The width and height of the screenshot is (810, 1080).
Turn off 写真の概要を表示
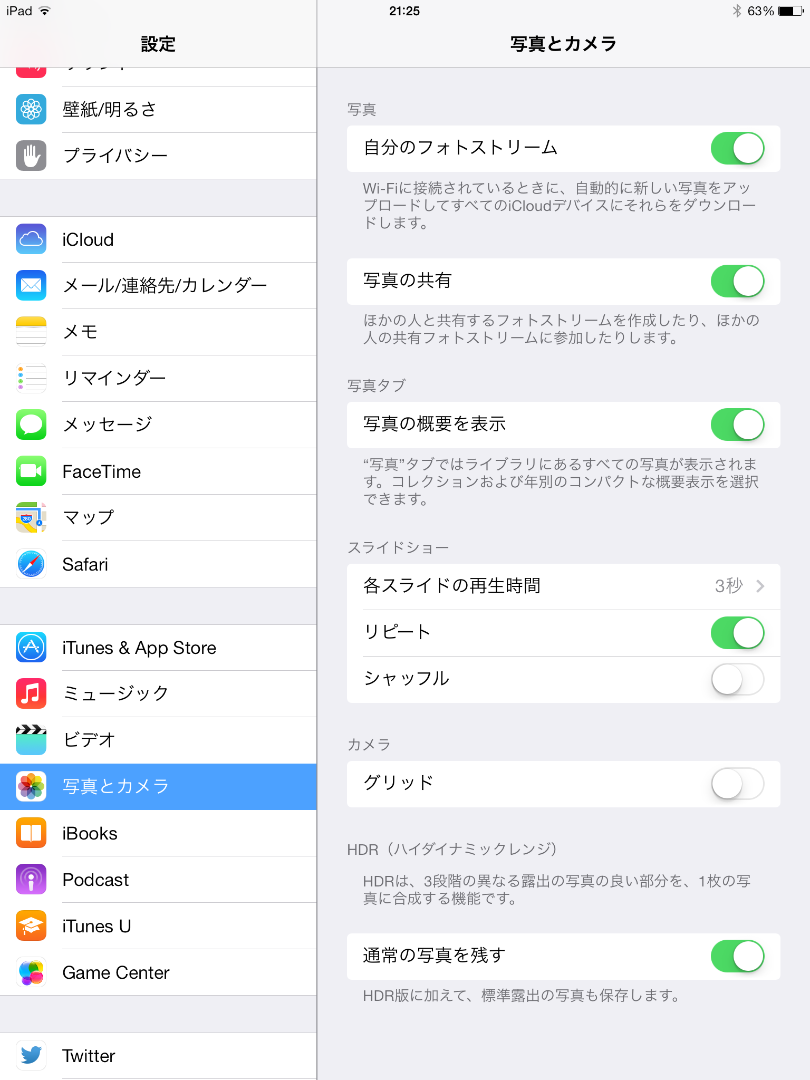[737, 424]
